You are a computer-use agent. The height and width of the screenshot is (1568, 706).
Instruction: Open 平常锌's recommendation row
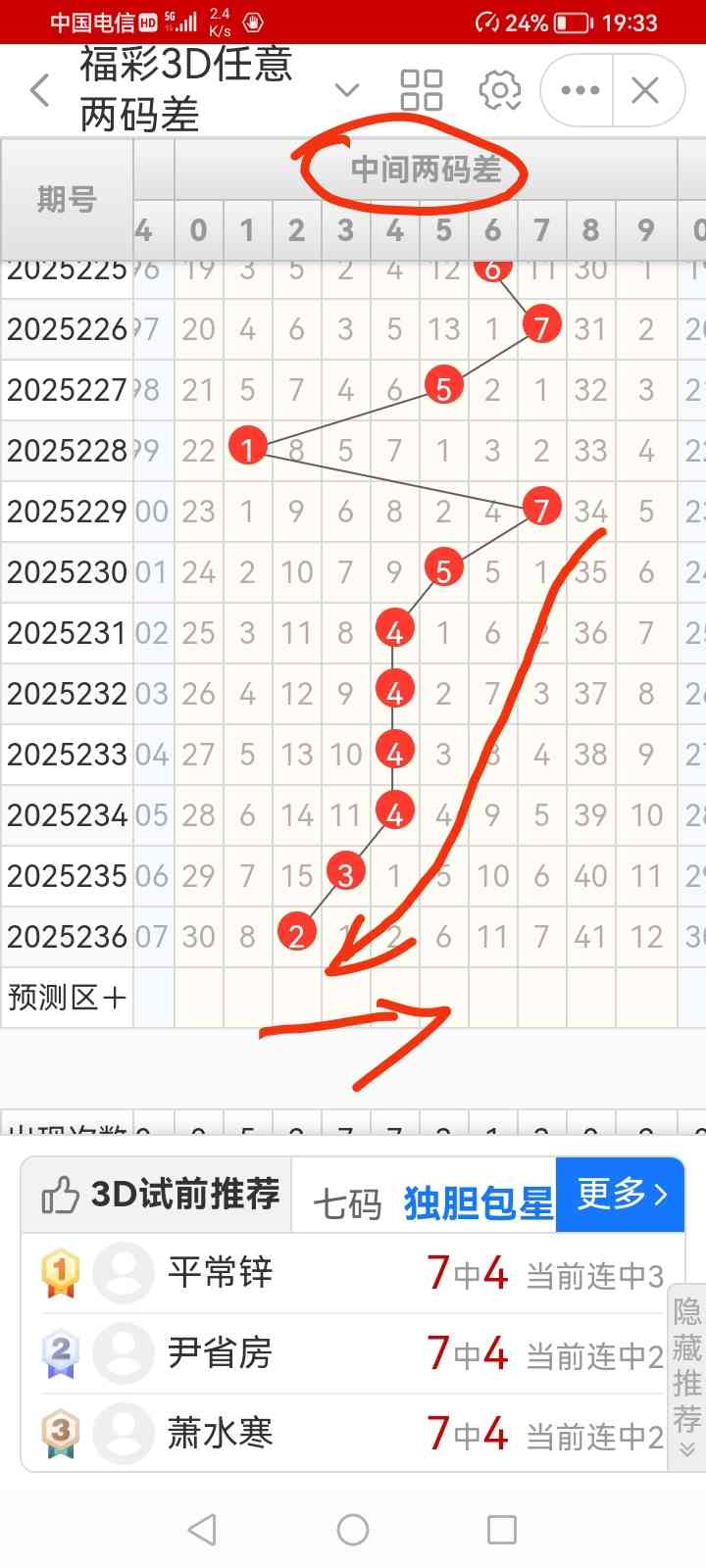pos(353,1273)
